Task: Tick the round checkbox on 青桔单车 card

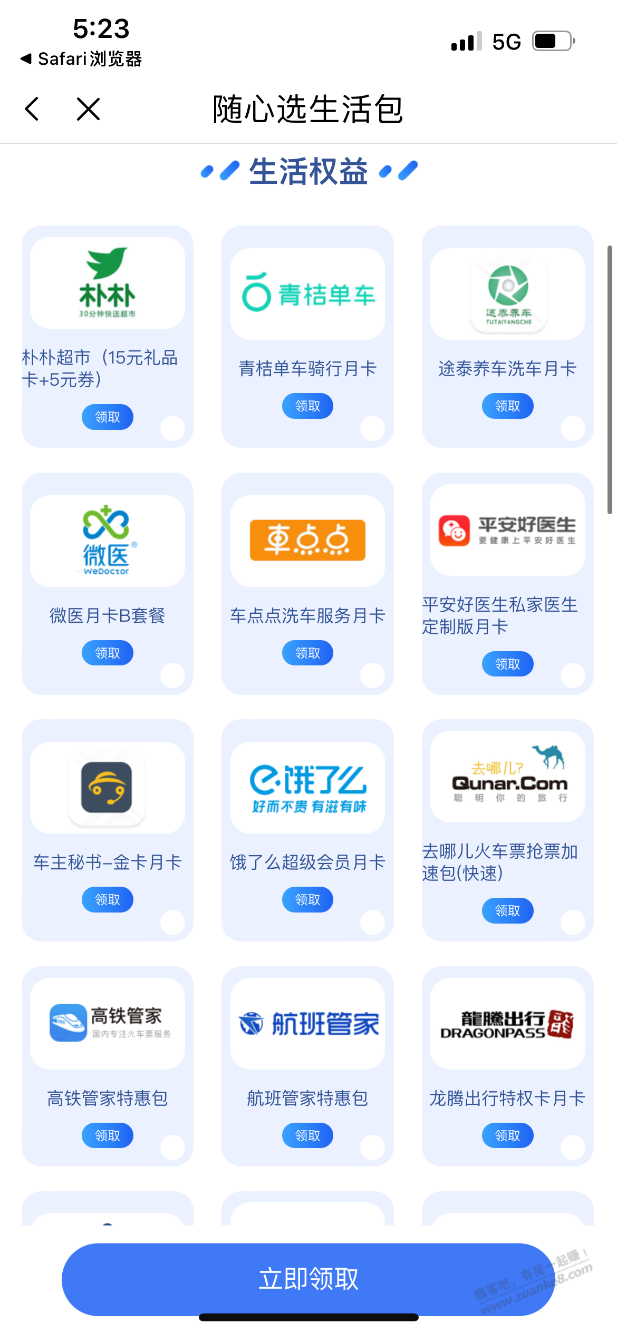Action: 373,429
